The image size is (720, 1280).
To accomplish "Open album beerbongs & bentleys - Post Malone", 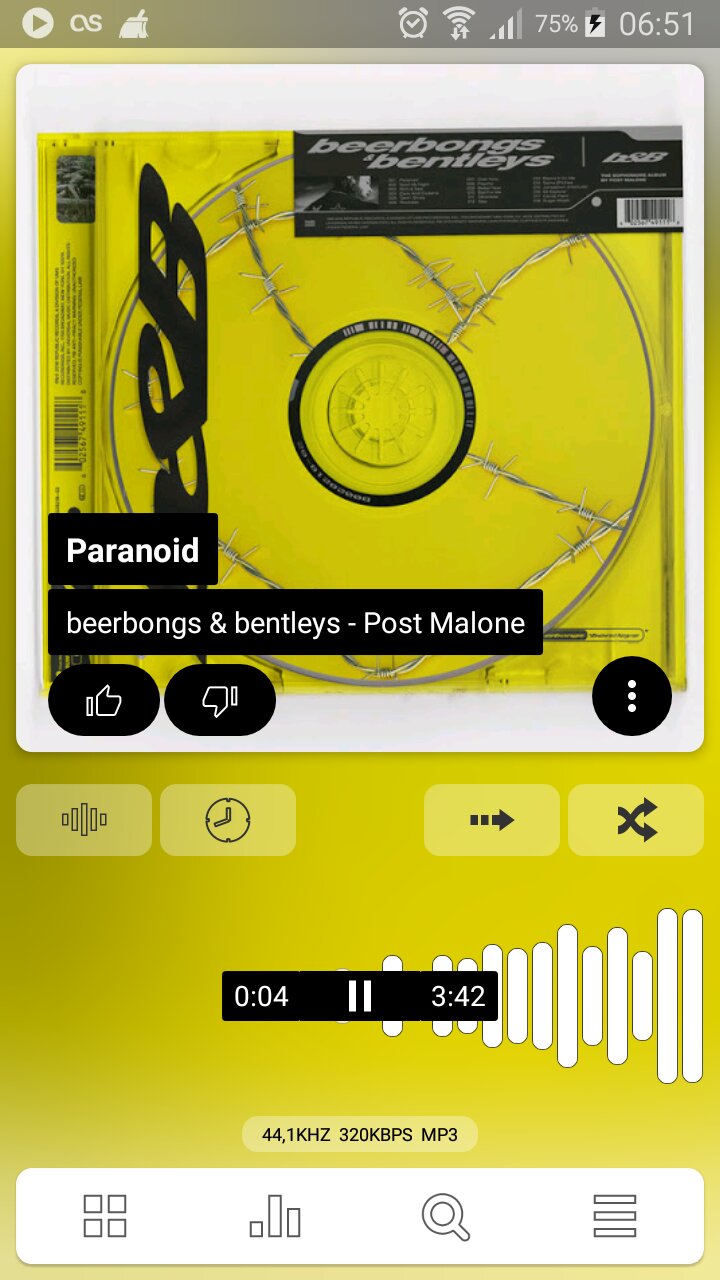I will pyautogui.click(x=295, y=623).
